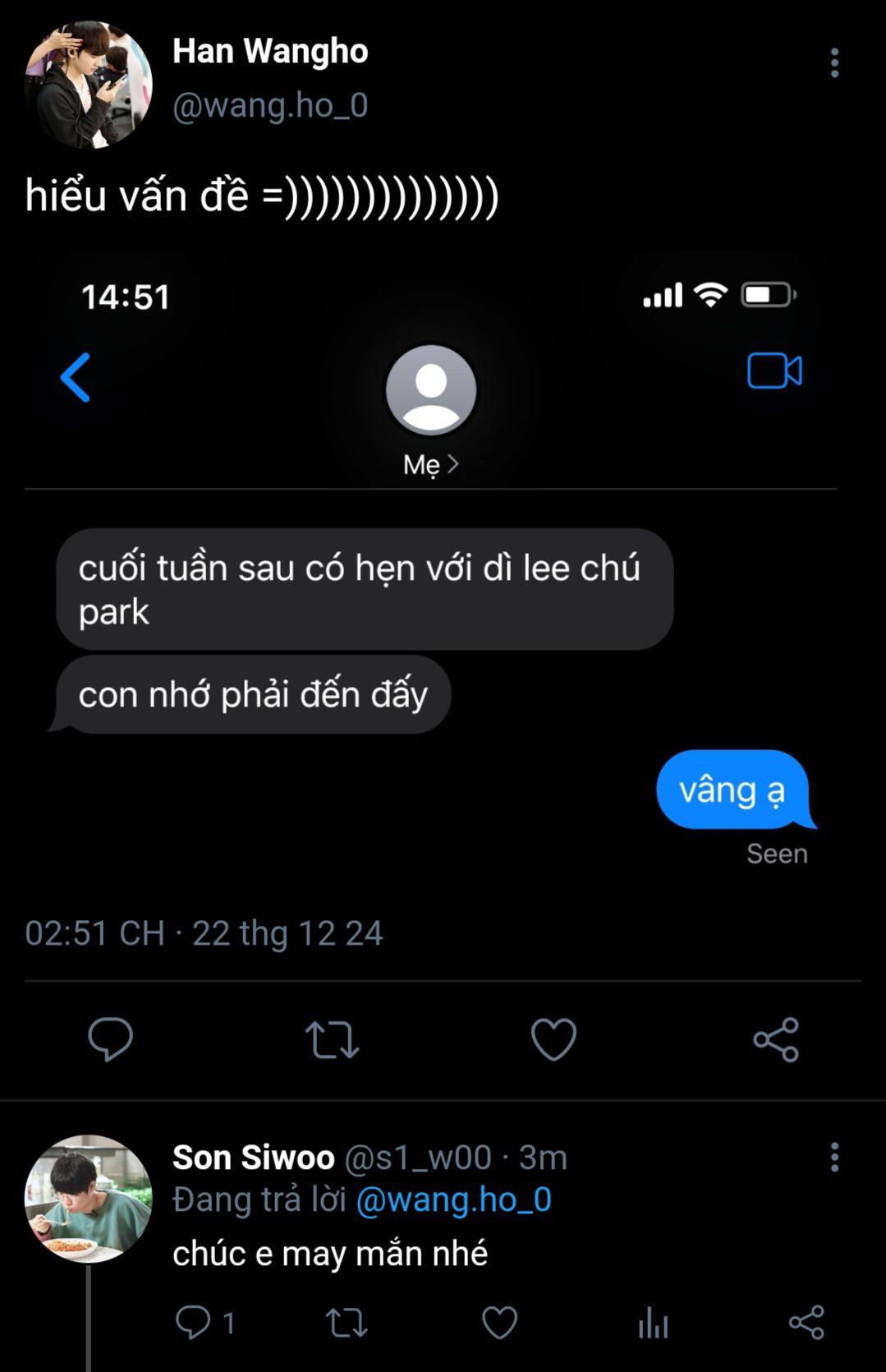Like Son Siwoo's reply
Image resolution: width=886 pixels, height=1372 pixels.
499,1323
